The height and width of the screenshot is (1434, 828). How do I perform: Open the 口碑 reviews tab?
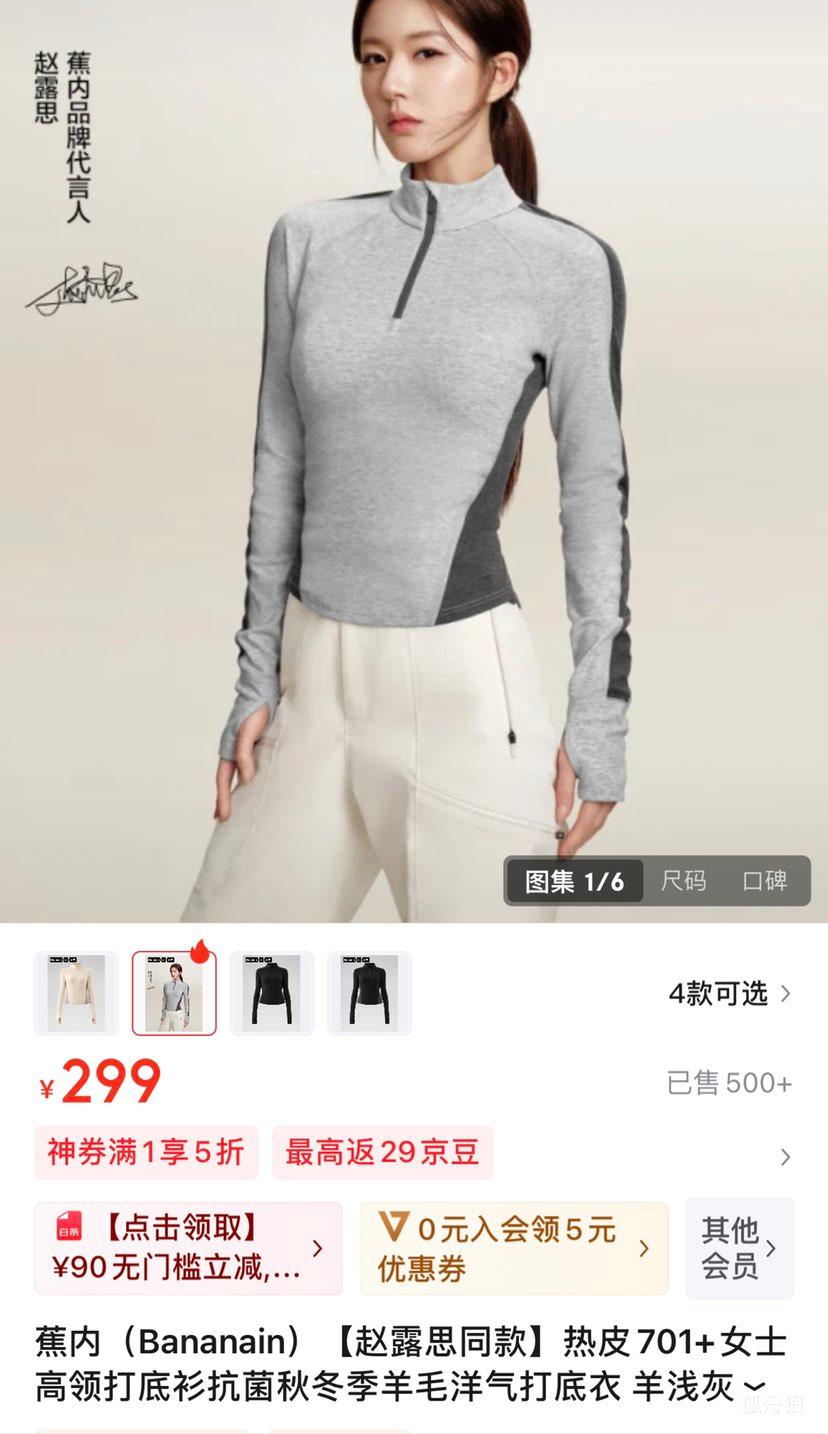[766, 881]
